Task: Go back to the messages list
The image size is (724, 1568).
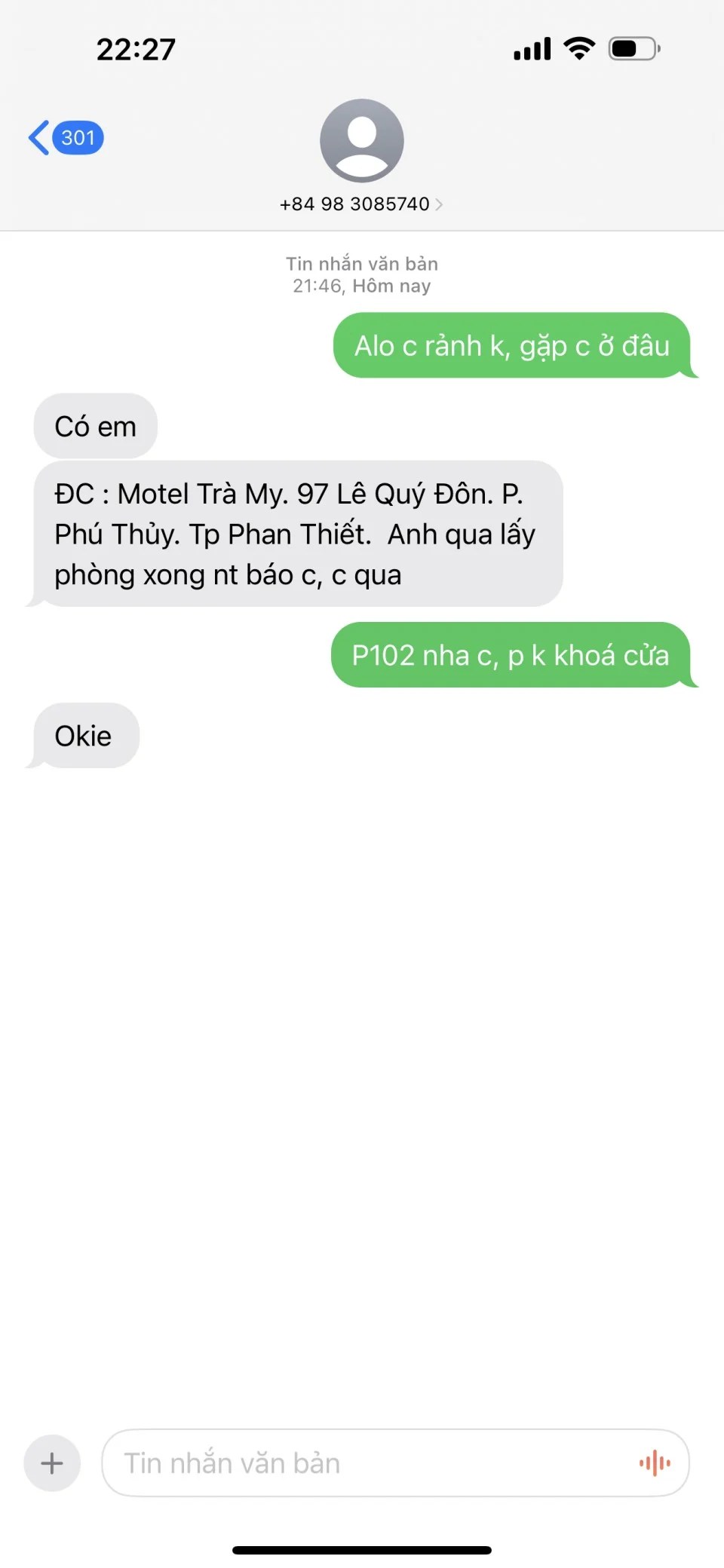Action: [65, 138]
